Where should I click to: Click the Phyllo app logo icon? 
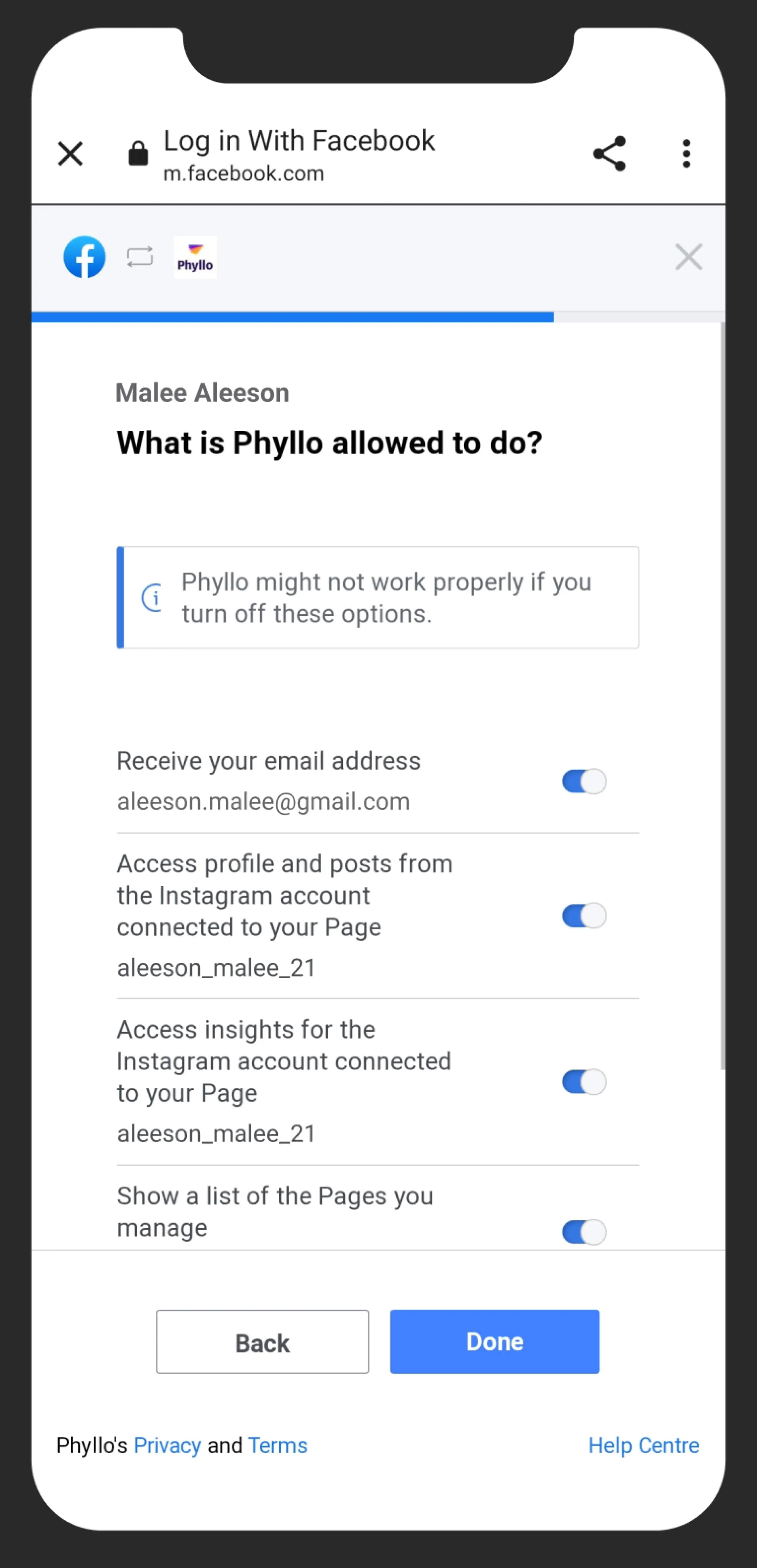click(x=194, y=256)
